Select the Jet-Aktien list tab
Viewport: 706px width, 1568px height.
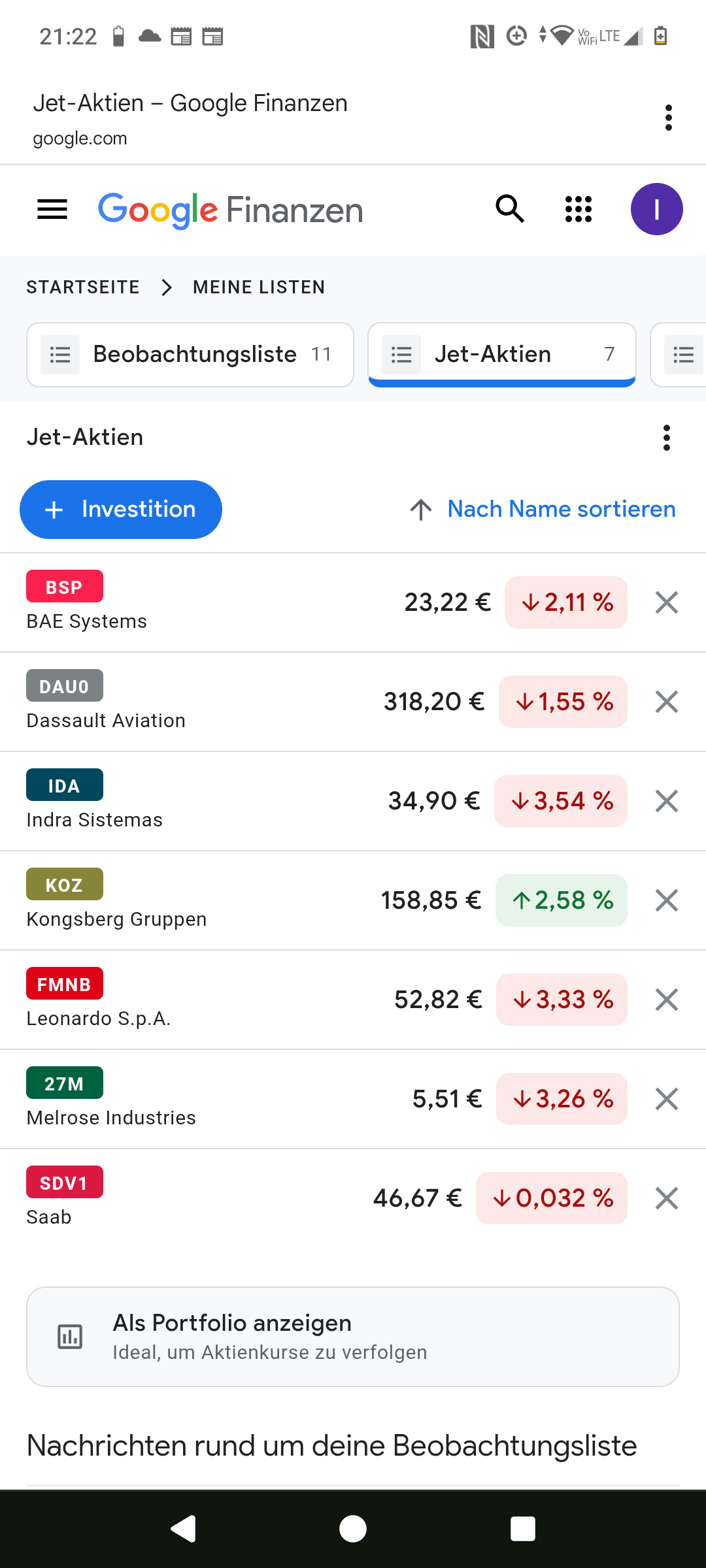(502, 355)
